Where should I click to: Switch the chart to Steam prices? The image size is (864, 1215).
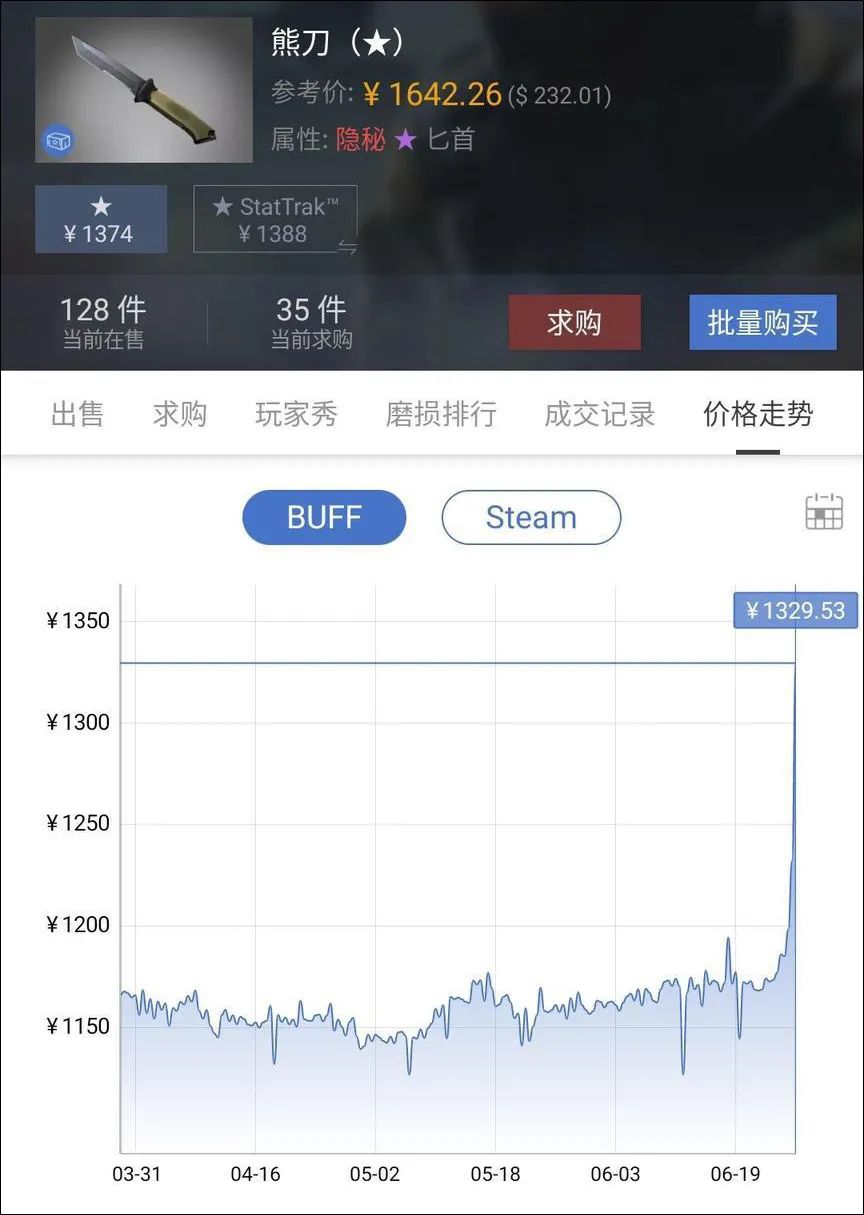530,517
